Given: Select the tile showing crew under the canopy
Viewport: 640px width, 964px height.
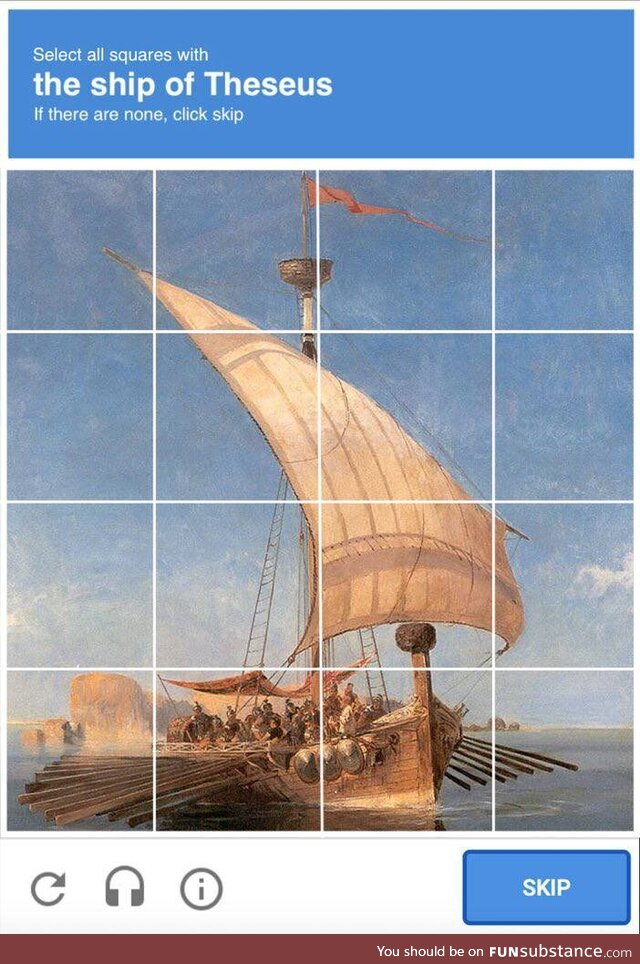Looking at the screenshot, I should click(x=236, y=750).
